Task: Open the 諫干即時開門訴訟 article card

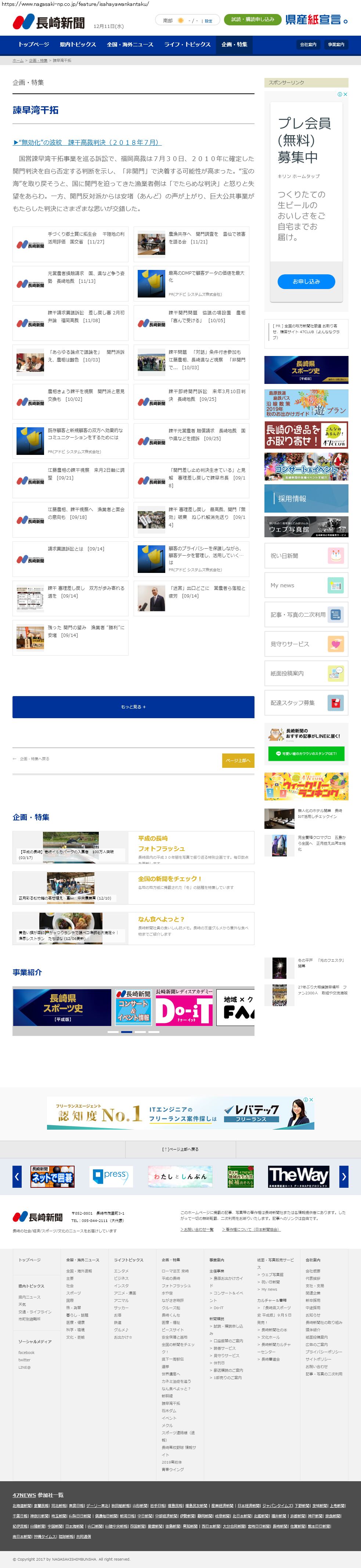Action: pyautogui.click(x=191, y=402)
